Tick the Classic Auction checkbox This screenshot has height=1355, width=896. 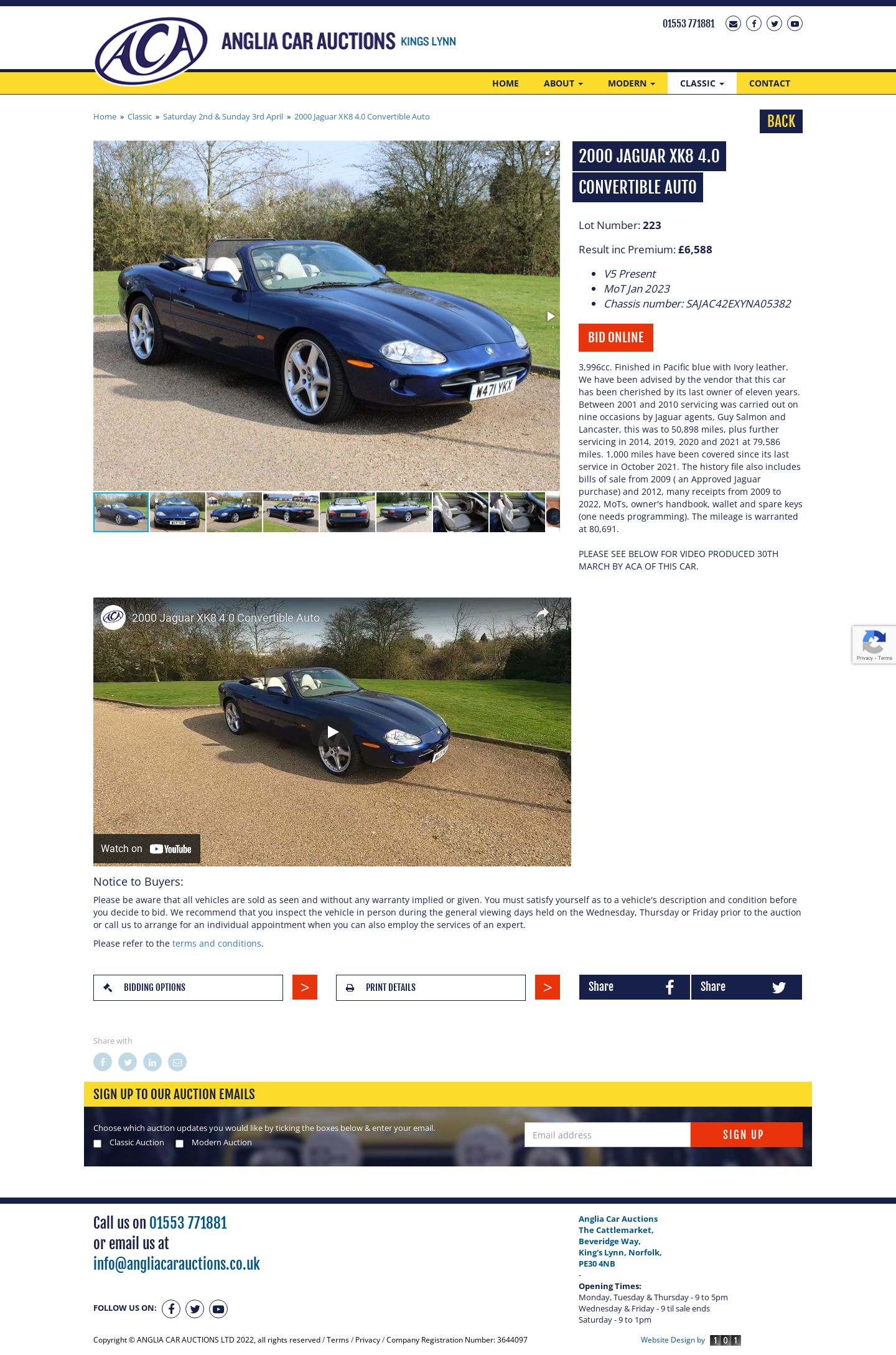point(97,1143)
